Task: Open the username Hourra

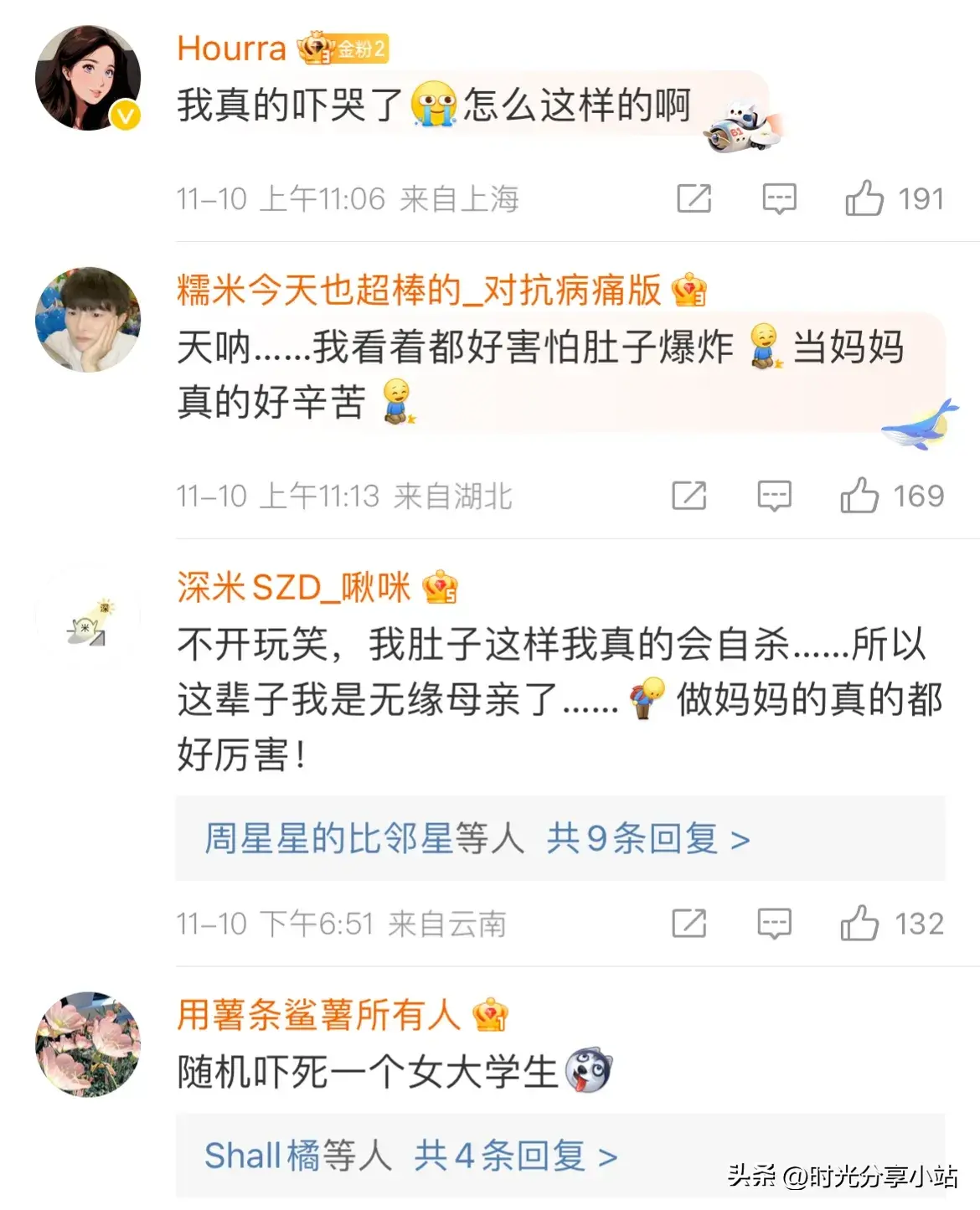Action: 232,49
